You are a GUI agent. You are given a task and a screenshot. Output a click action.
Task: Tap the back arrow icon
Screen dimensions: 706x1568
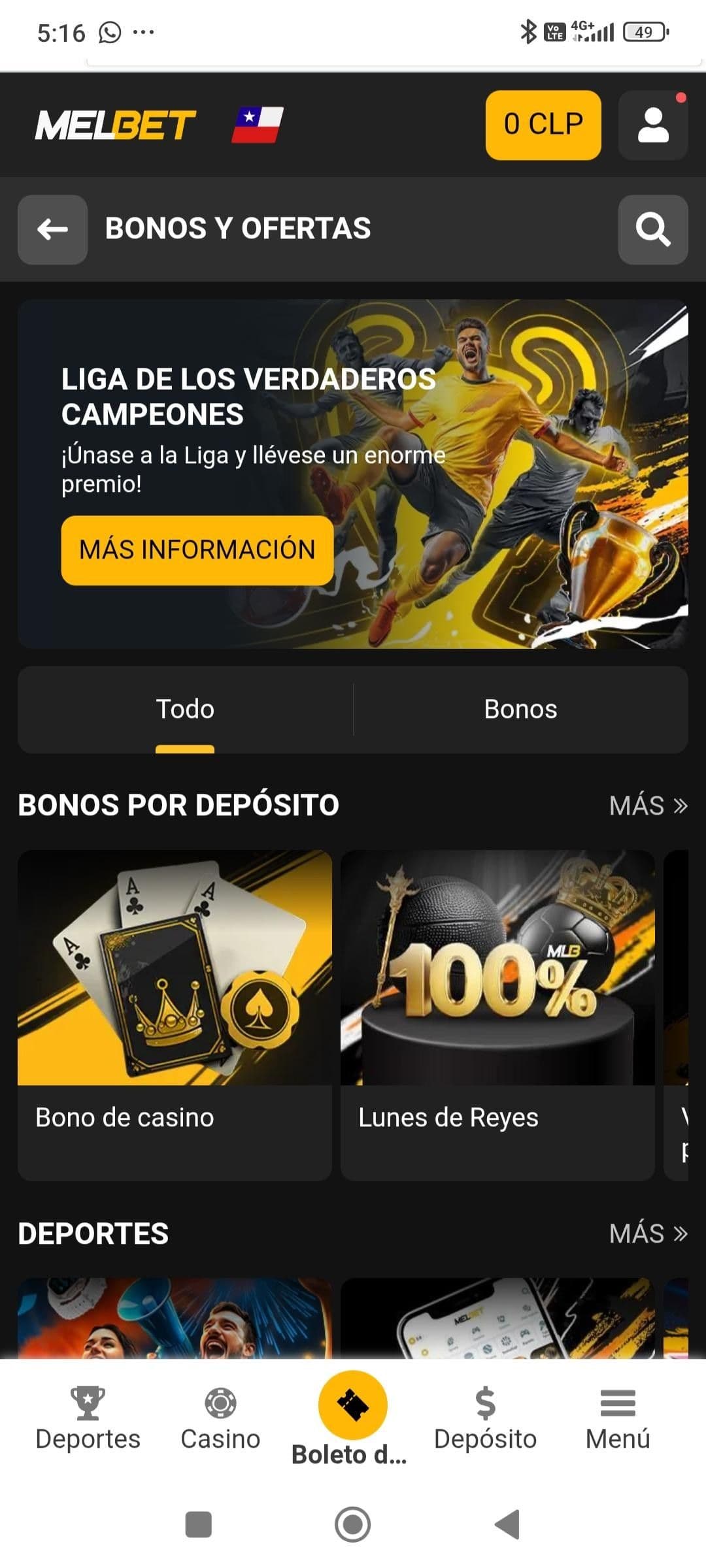pyautogui.click(x=52, y=229)
